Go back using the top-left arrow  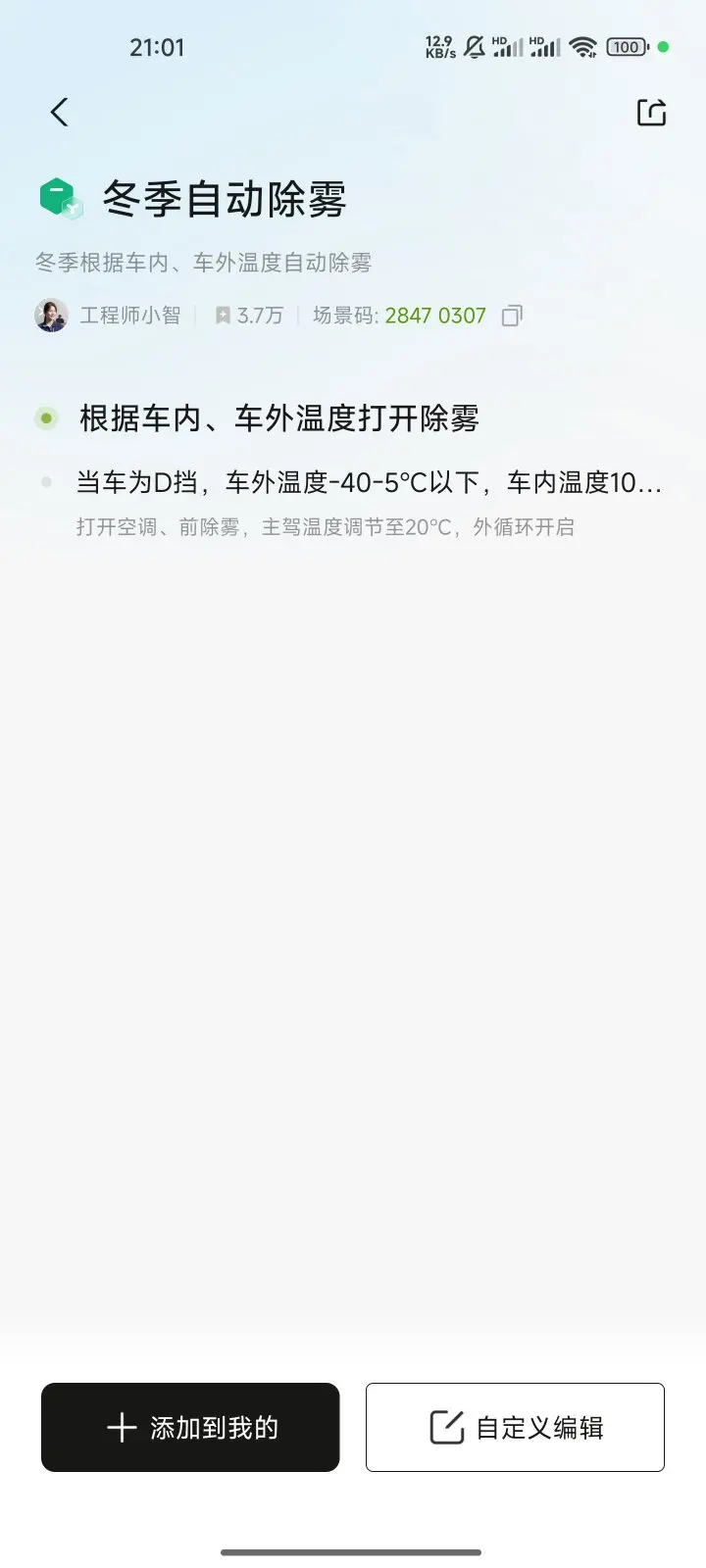point(60,113)
